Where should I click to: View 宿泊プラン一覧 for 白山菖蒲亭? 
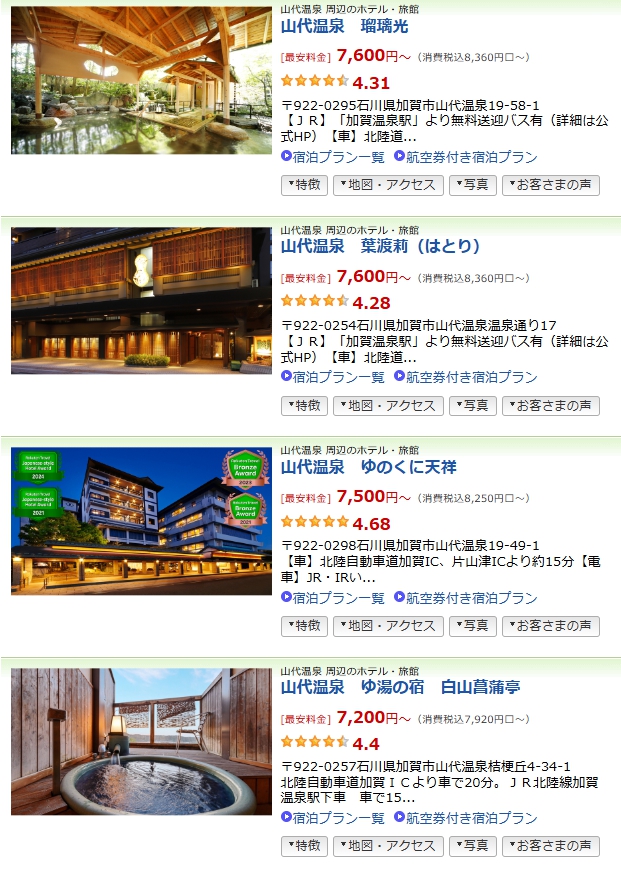click(x=338, y=818)
